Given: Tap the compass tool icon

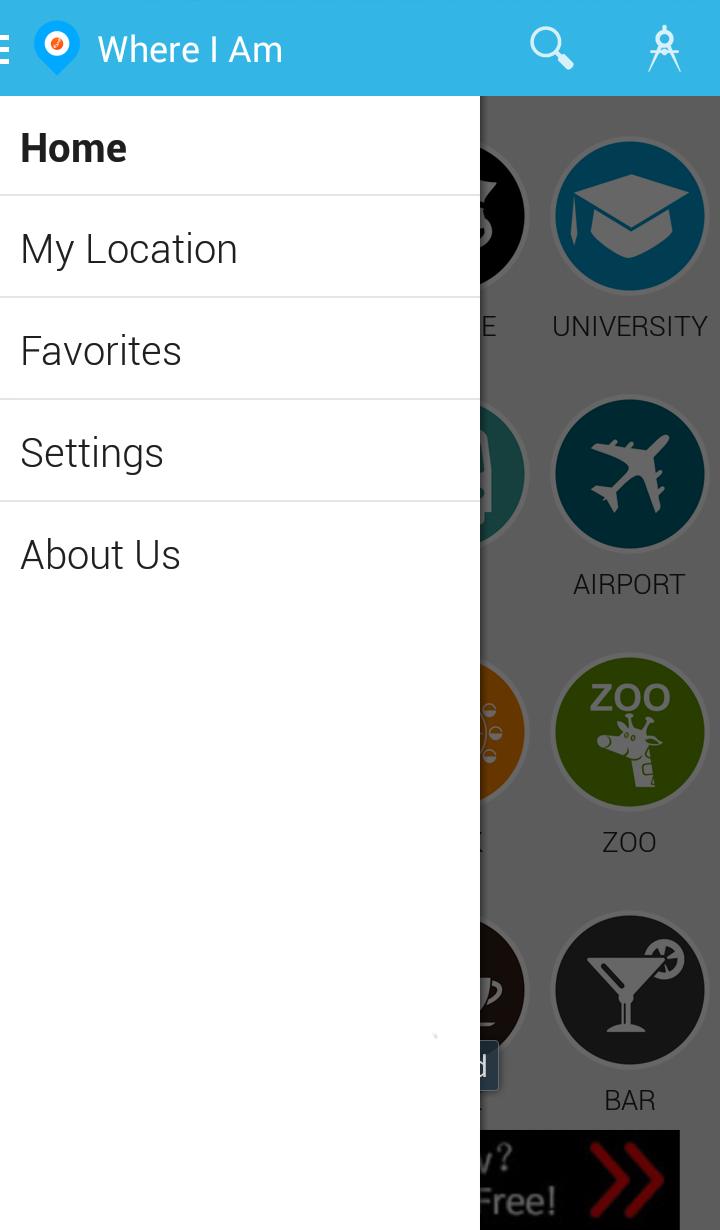Looking at the screenshot, I should 664,48.
